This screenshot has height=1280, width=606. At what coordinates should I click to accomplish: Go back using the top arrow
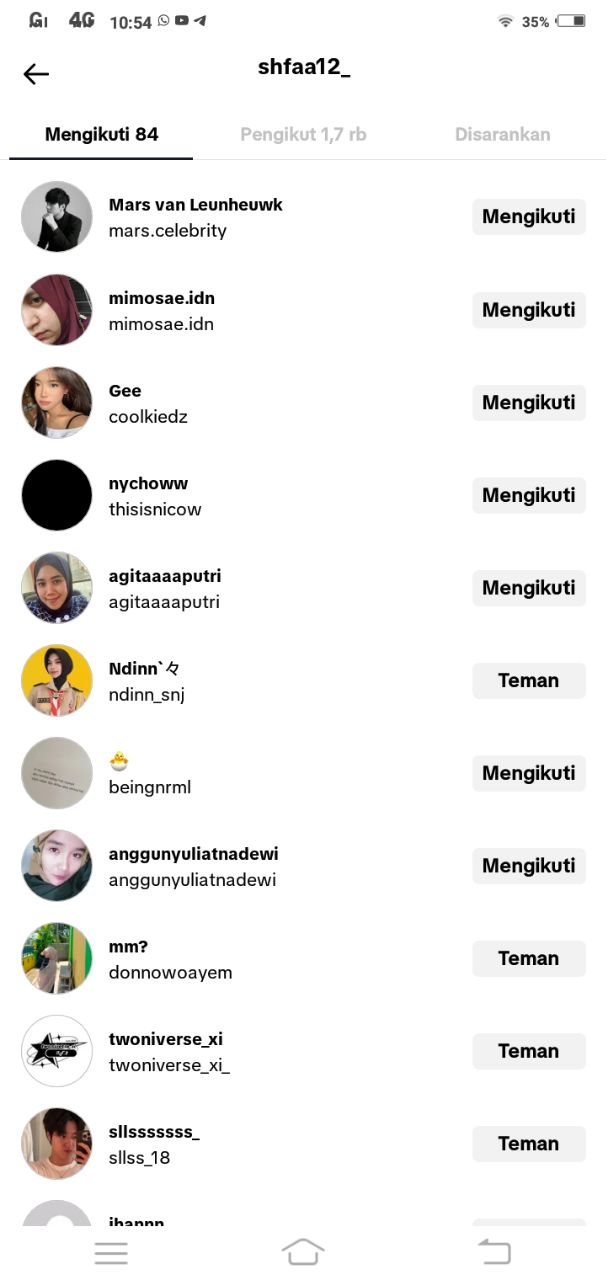pos(36,73)
